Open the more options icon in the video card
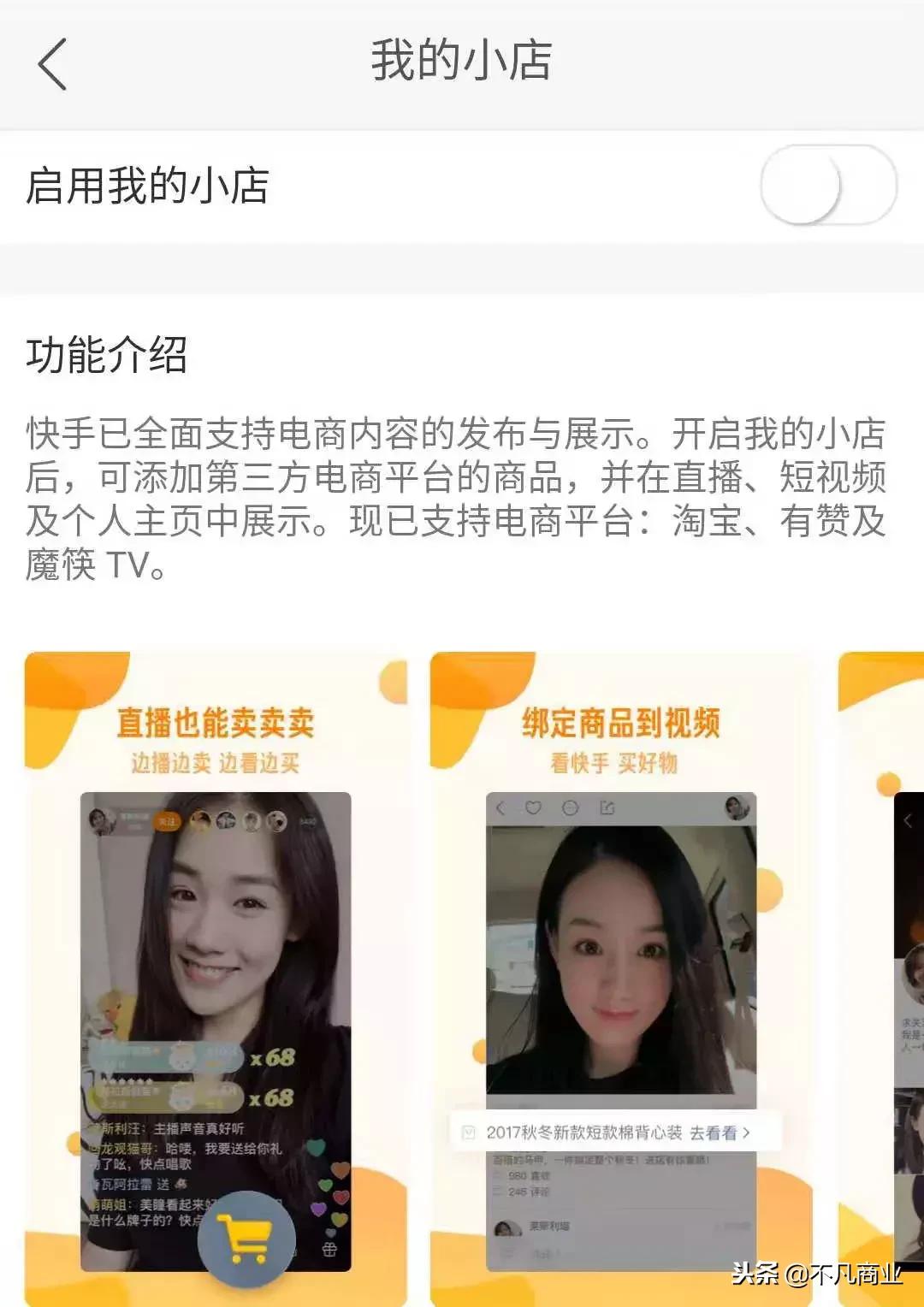Screen dimensions: 924x1307 coord(570,807)
